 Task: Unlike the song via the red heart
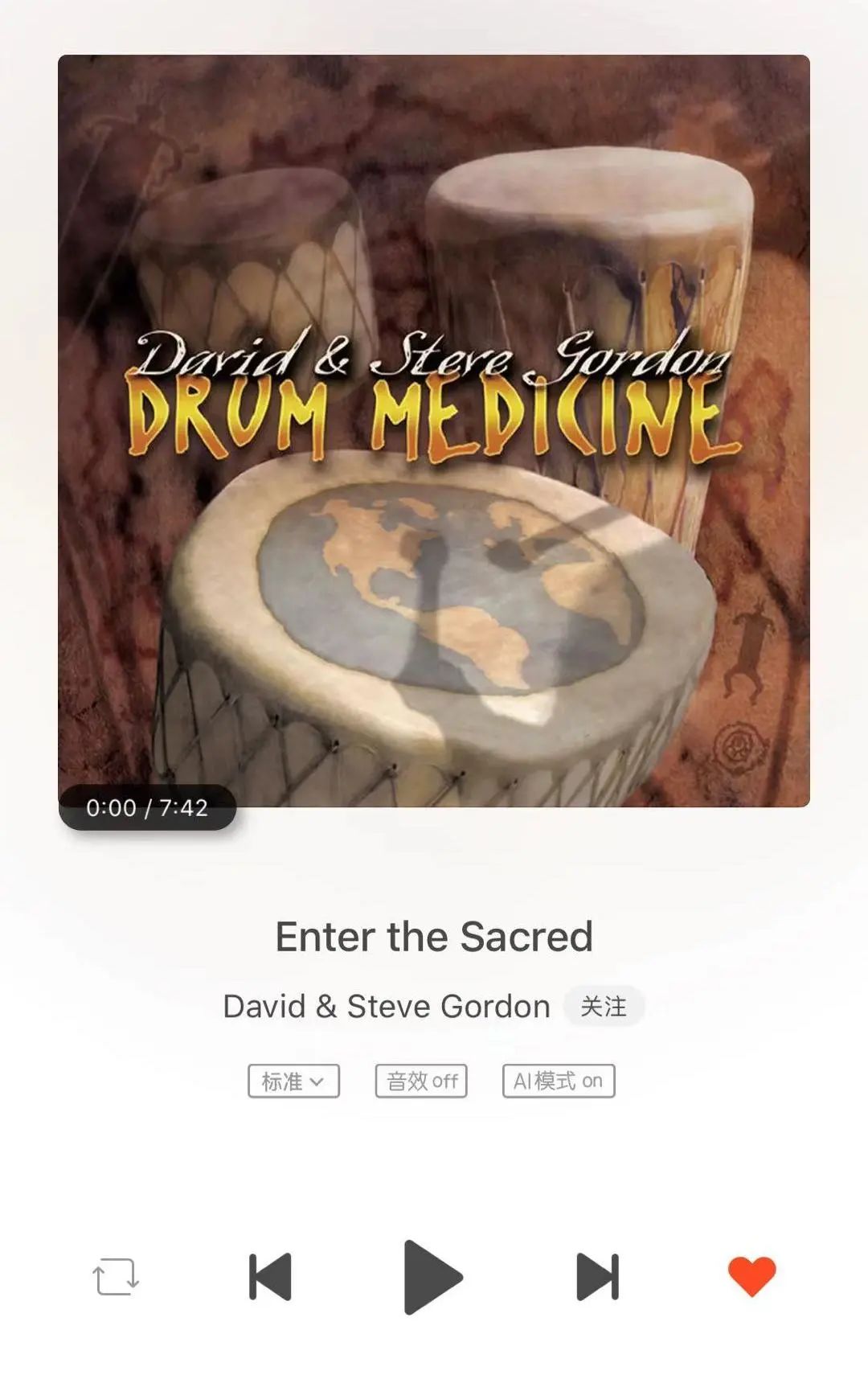[x=751, y=1276]
